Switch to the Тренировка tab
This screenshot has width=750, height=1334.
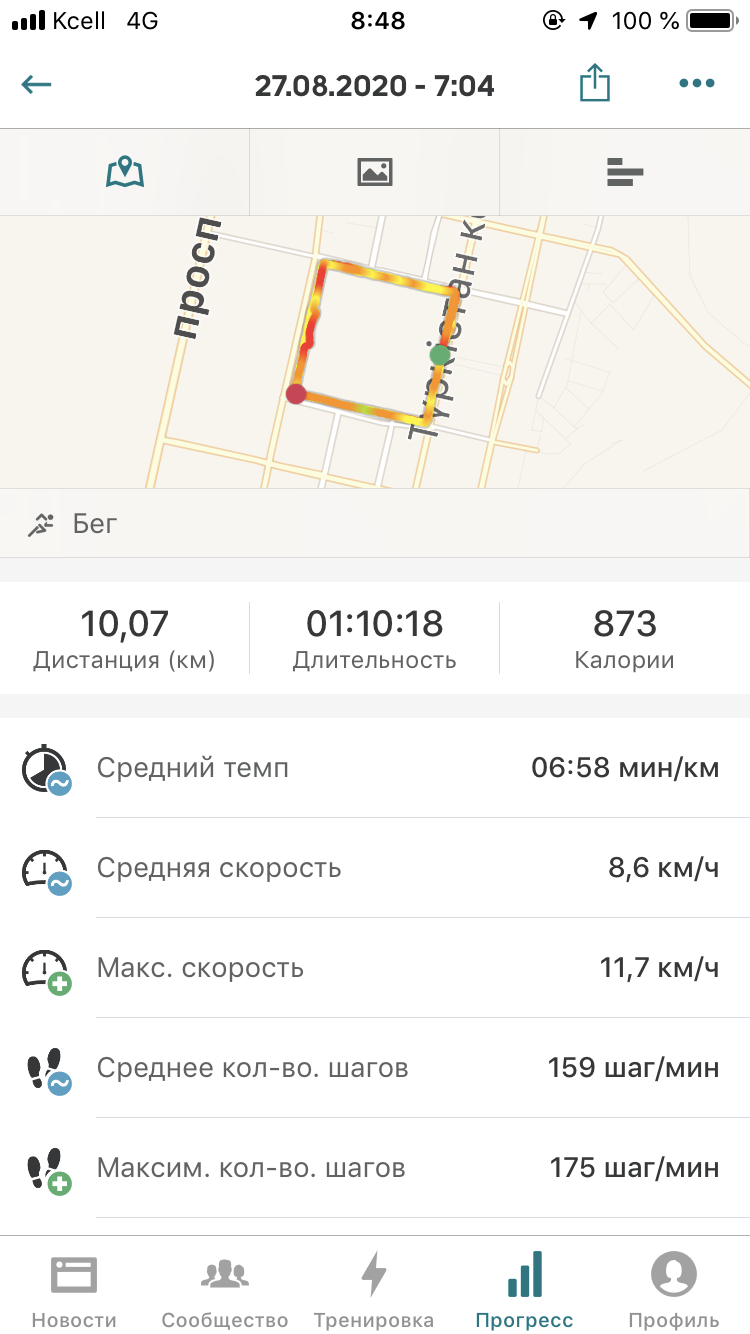[374, 1288]
